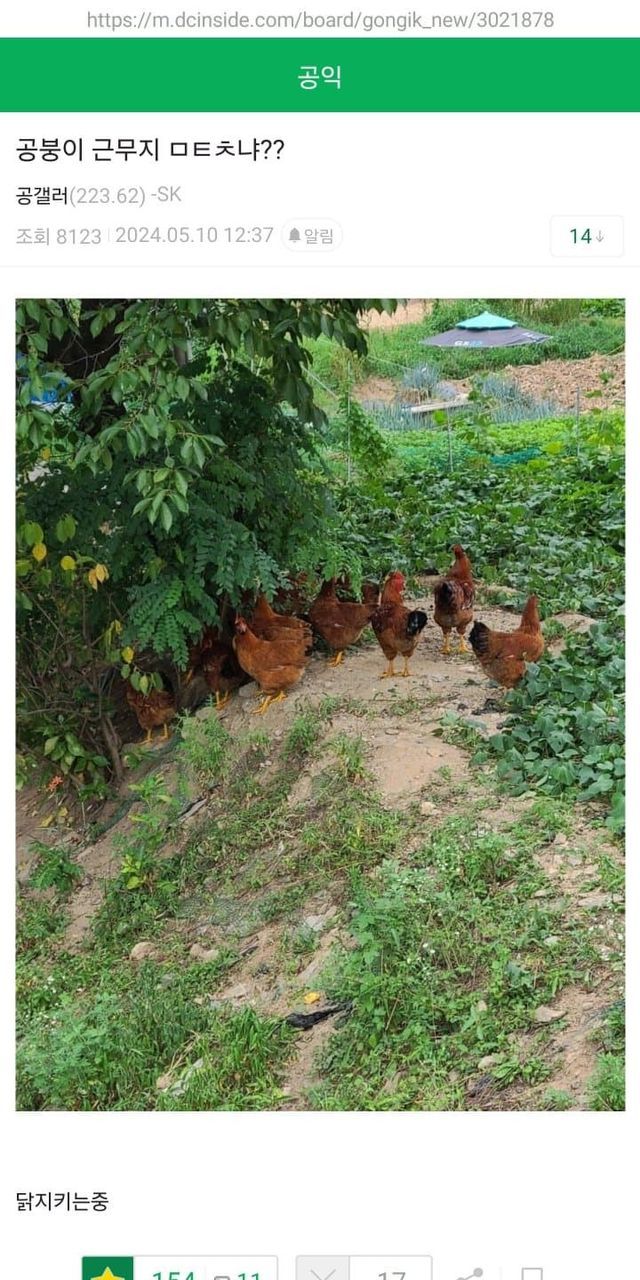Downvote the post showing 17

click(323, 1272)
